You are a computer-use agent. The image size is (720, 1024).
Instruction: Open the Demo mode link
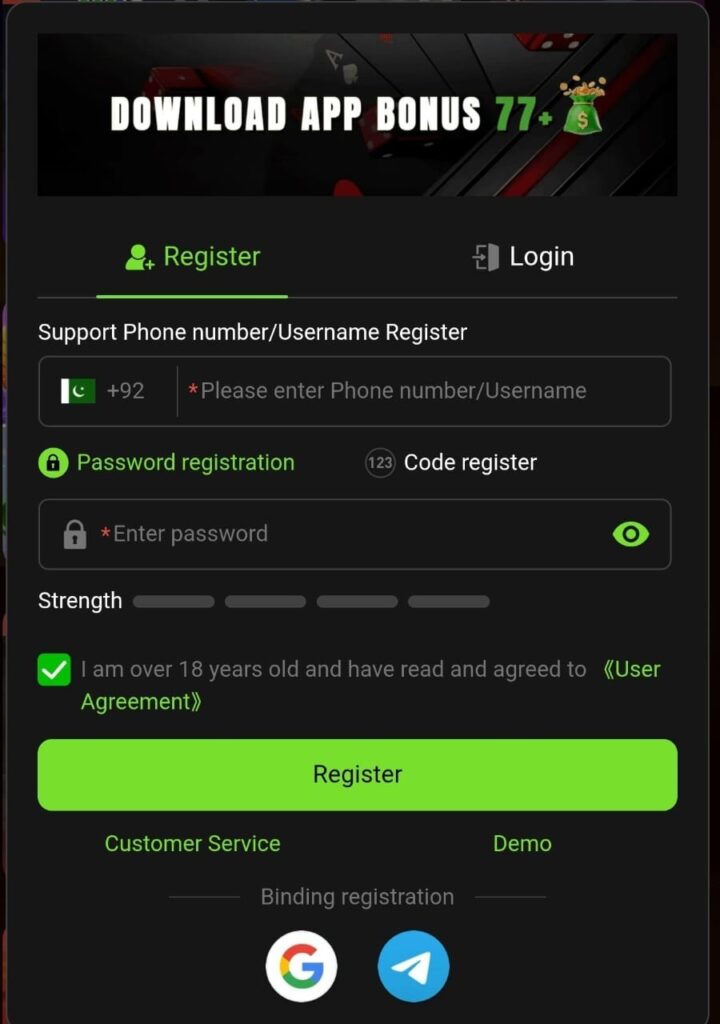pyautogui.click(x=522, y=844)
